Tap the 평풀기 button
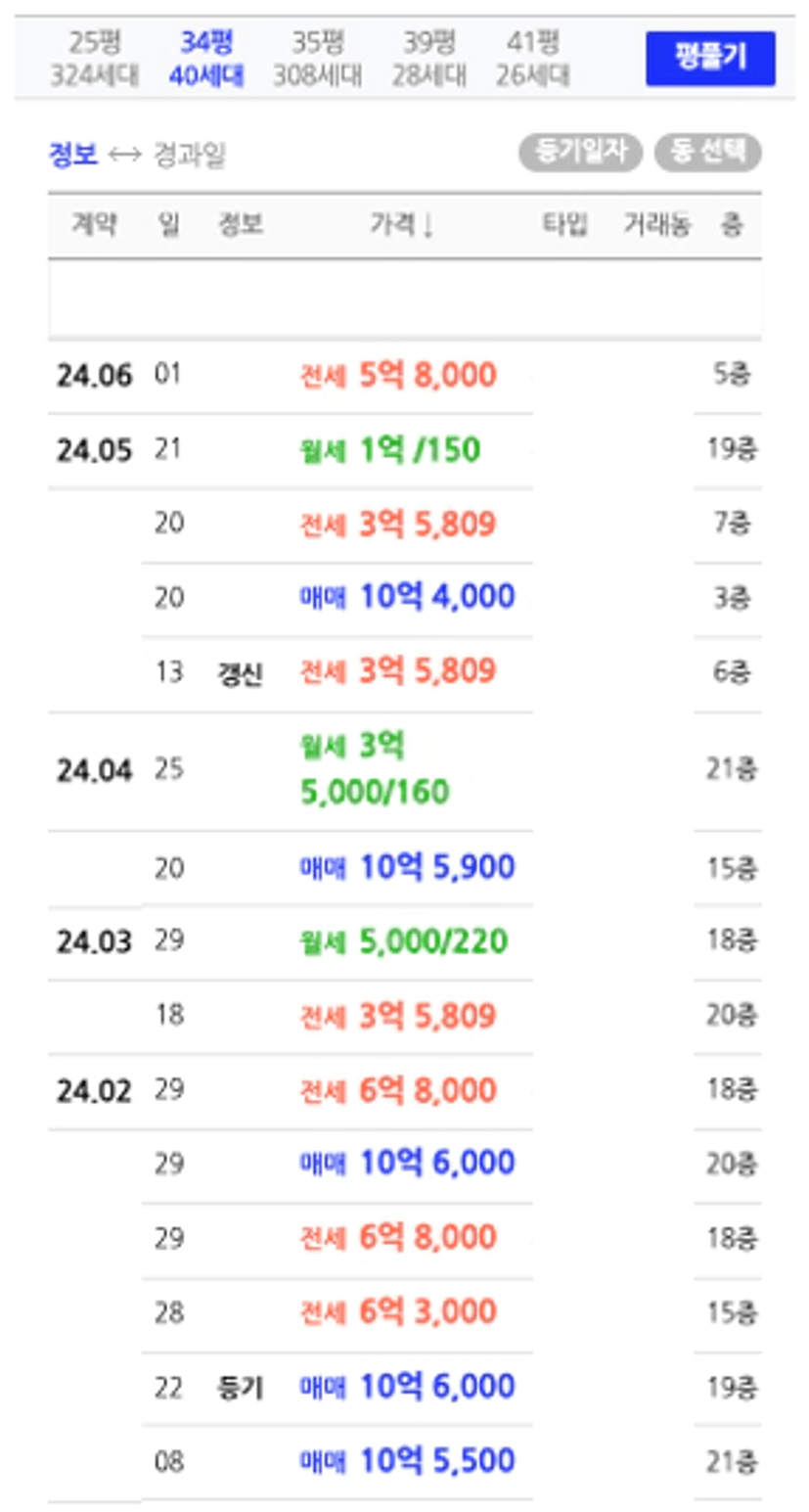The height and width of the screenshot is (1512, 809). point(710,59)
